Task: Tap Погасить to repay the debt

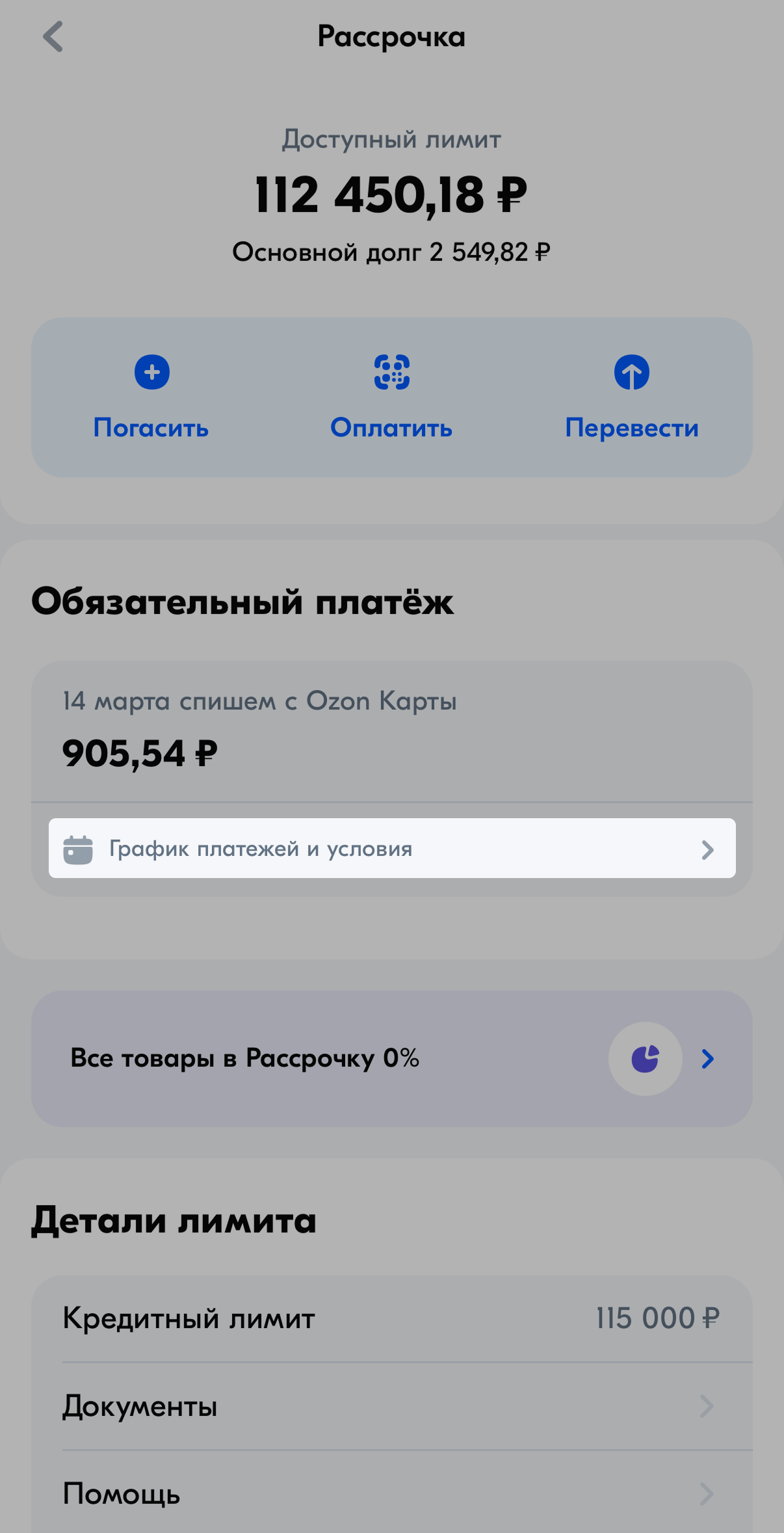Action: coord(151,397)
